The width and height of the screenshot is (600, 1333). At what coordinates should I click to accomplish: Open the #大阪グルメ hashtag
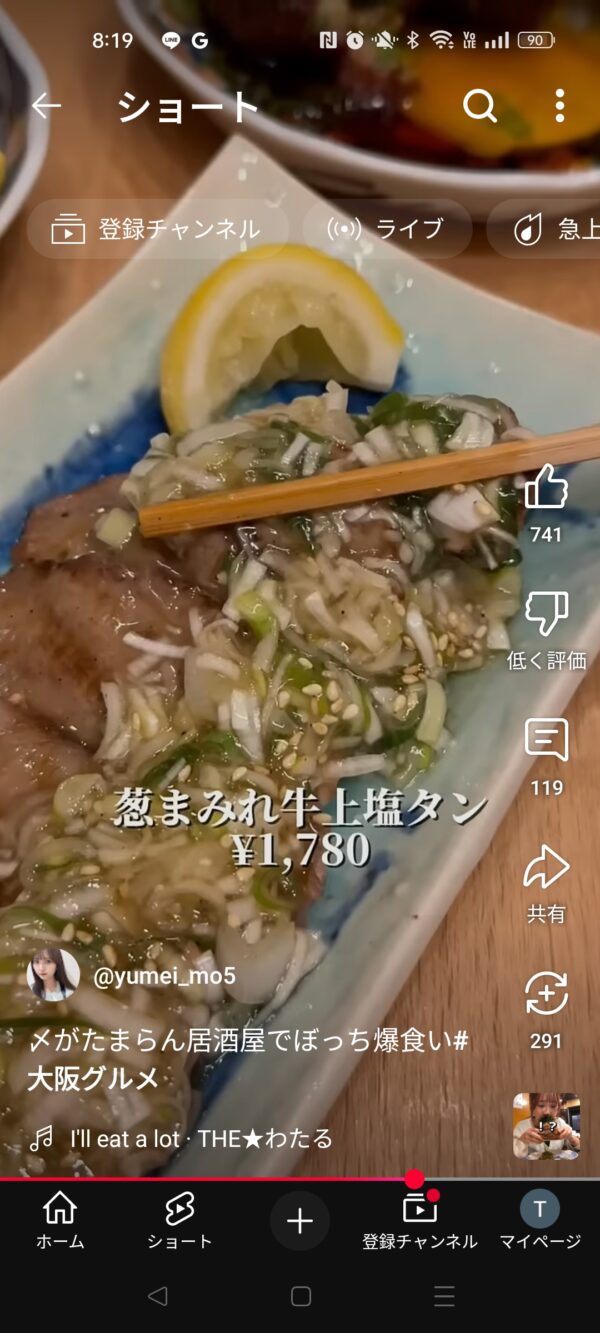[95, 1078]
